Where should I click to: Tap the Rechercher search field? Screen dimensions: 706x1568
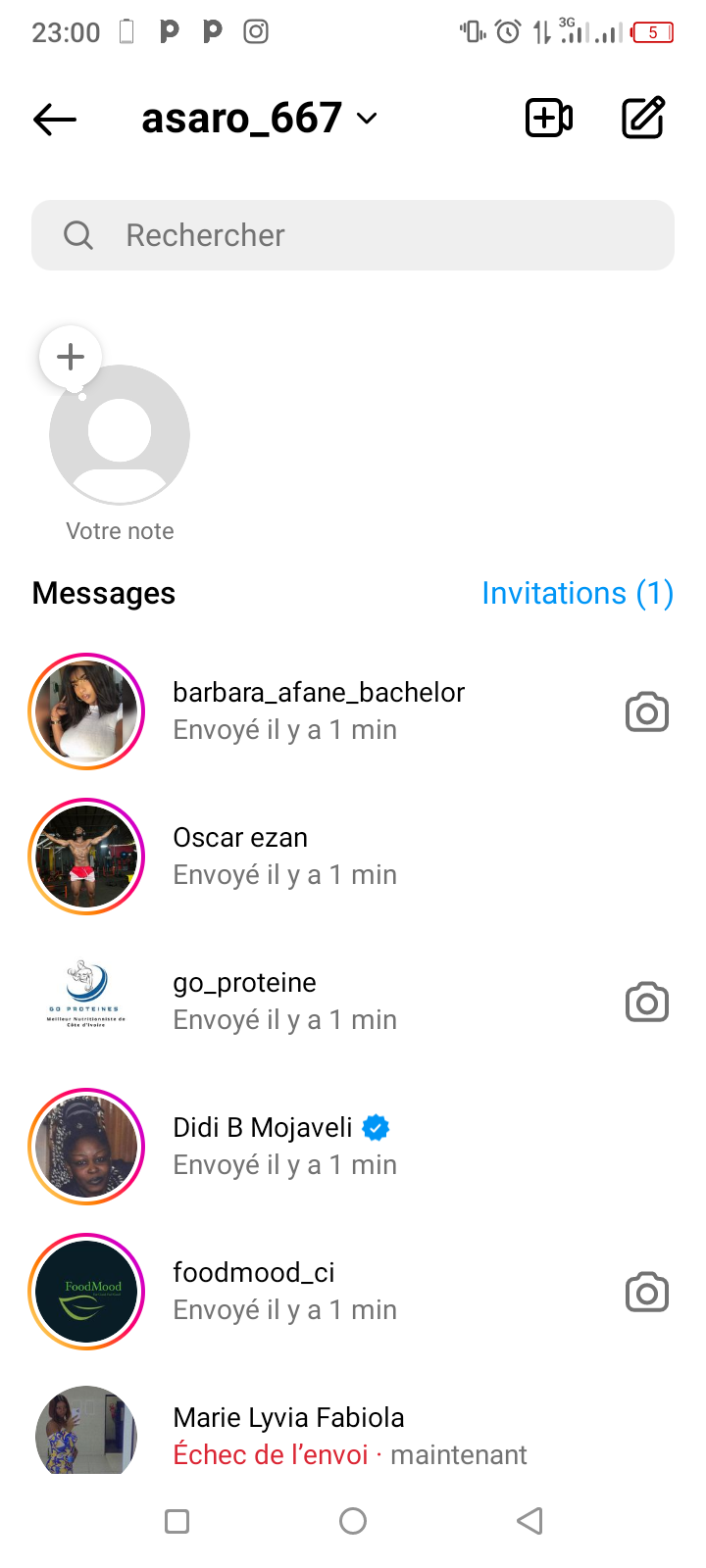(x=353, y=235)
